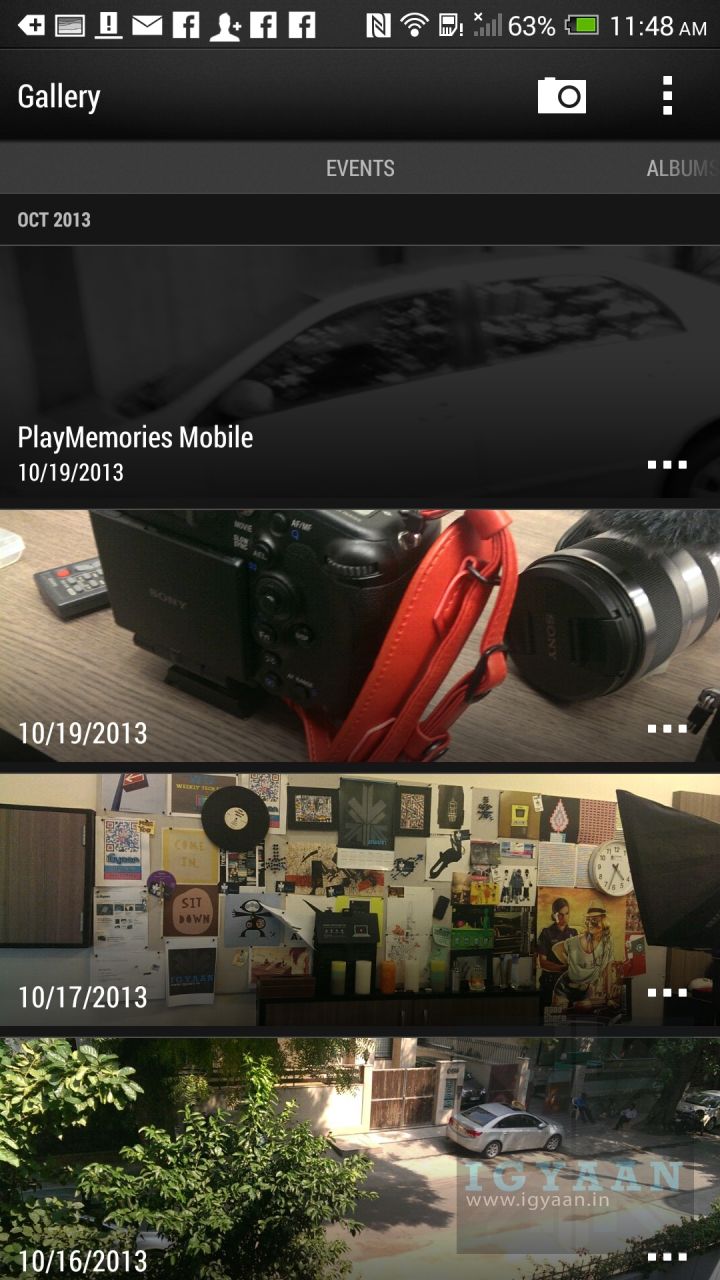
Task: Open the overflow menu in app bar
Action: tap(667, 96)
